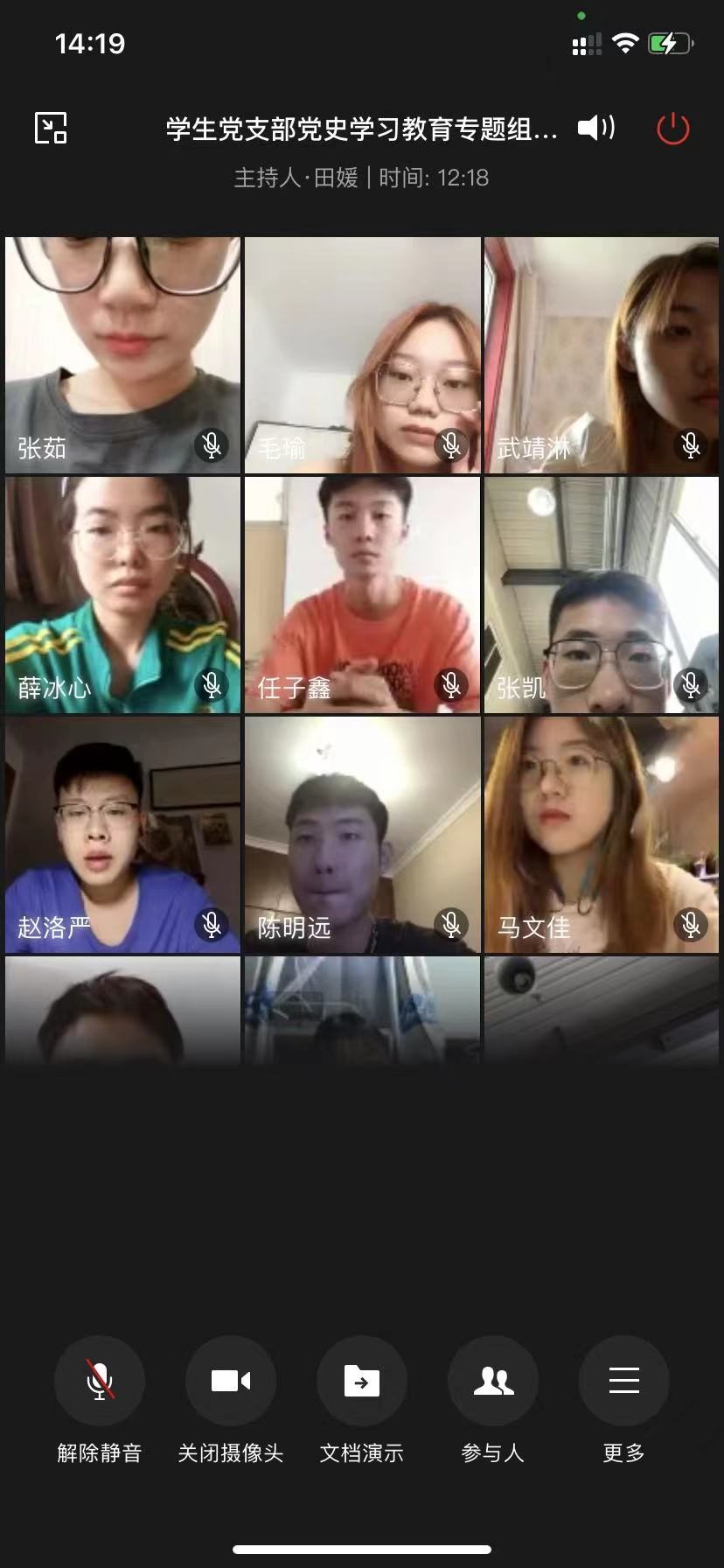Toggle the speaker audio output
The image size is (724, 1568).
click(x=596, y=129)
